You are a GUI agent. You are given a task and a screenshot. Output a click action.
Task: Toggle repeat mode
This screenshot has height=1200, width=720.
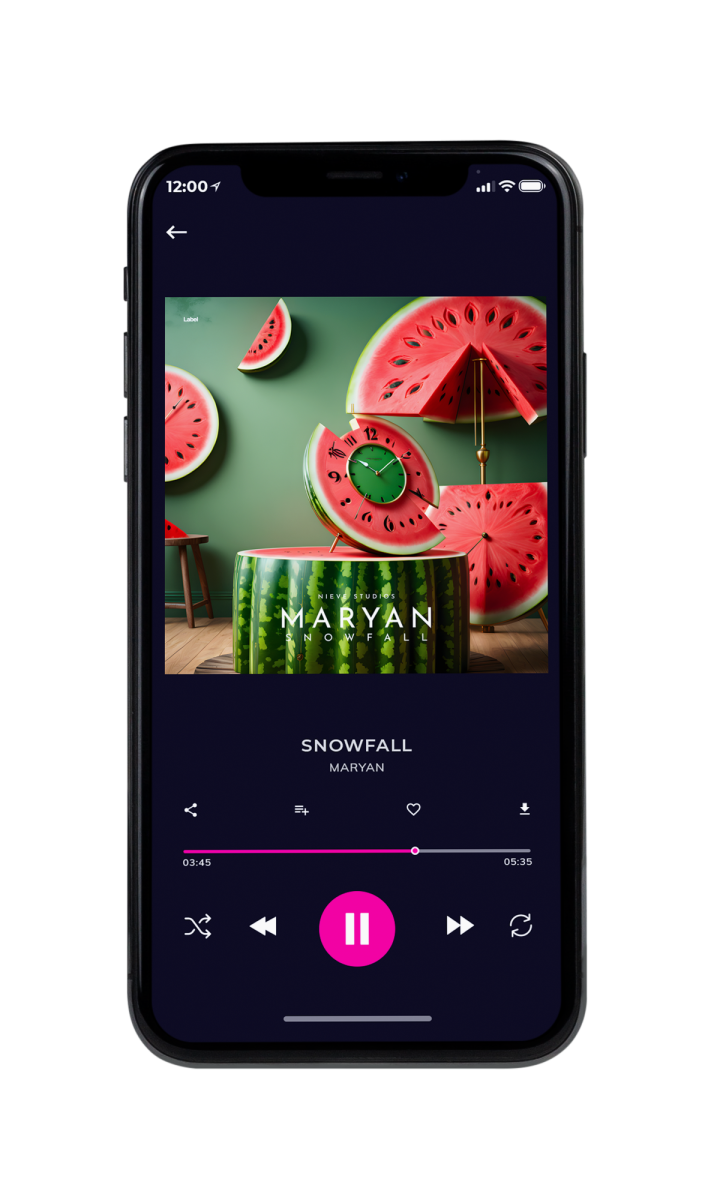point(521,926)
